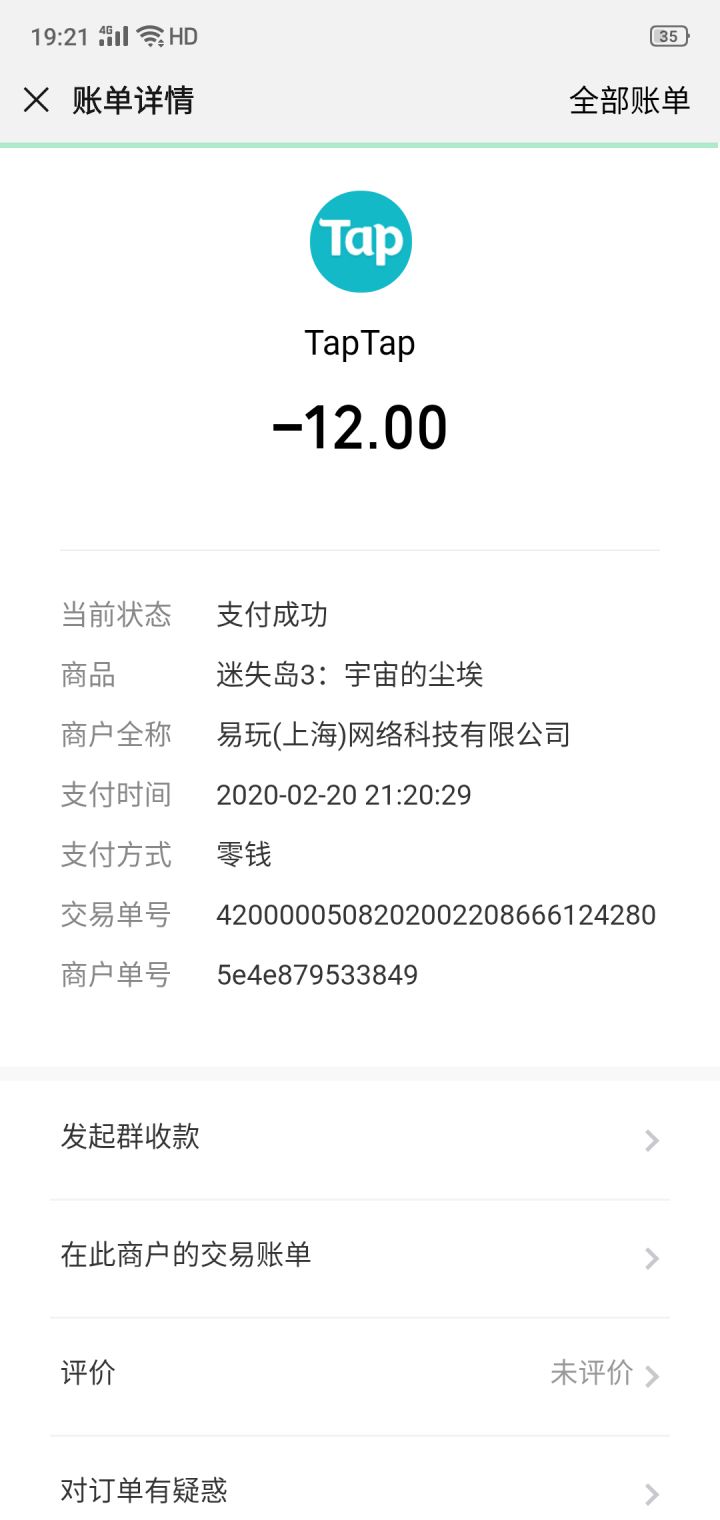
Task: Close the bill detail page with the X
Action: click(x=36, y=100)
